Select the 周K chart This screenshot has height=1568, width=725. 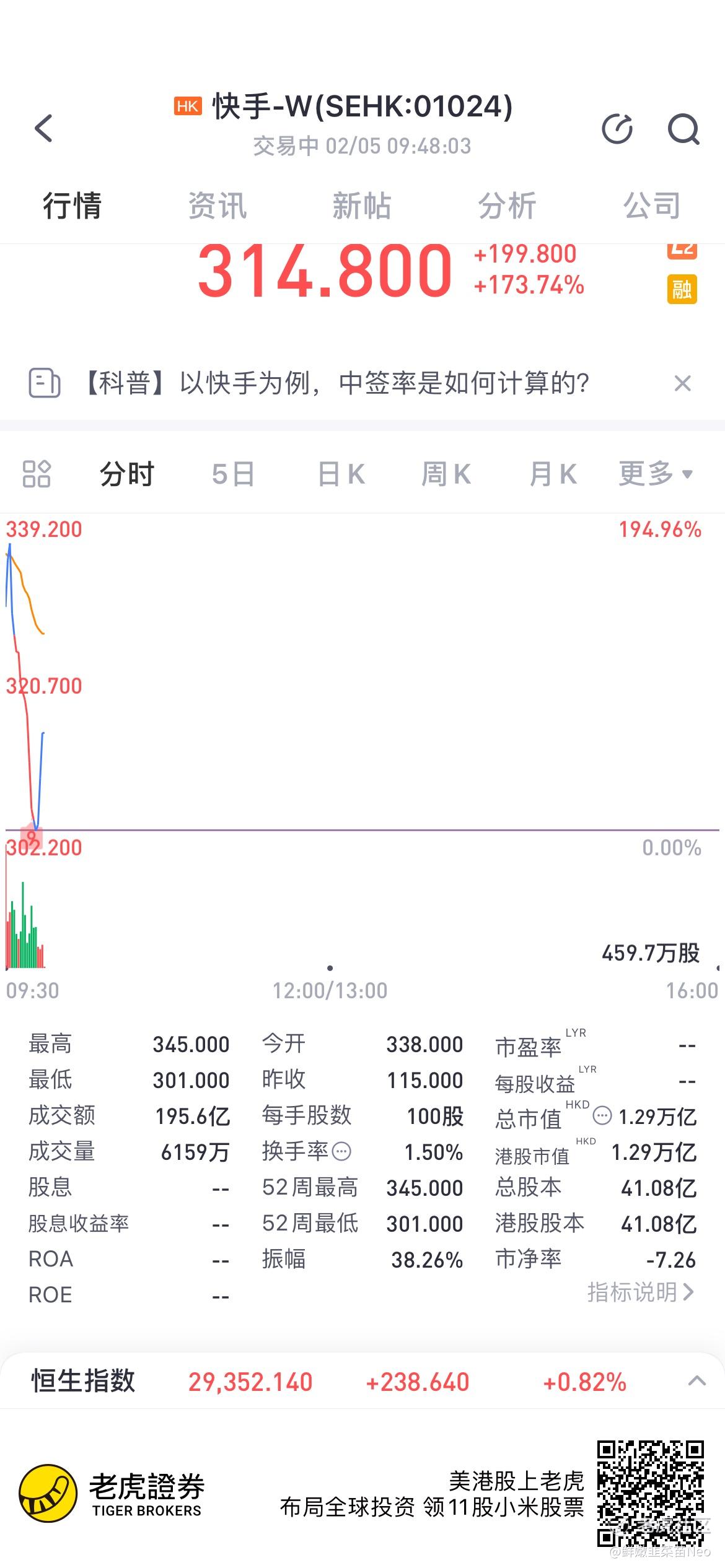point(446,474)
